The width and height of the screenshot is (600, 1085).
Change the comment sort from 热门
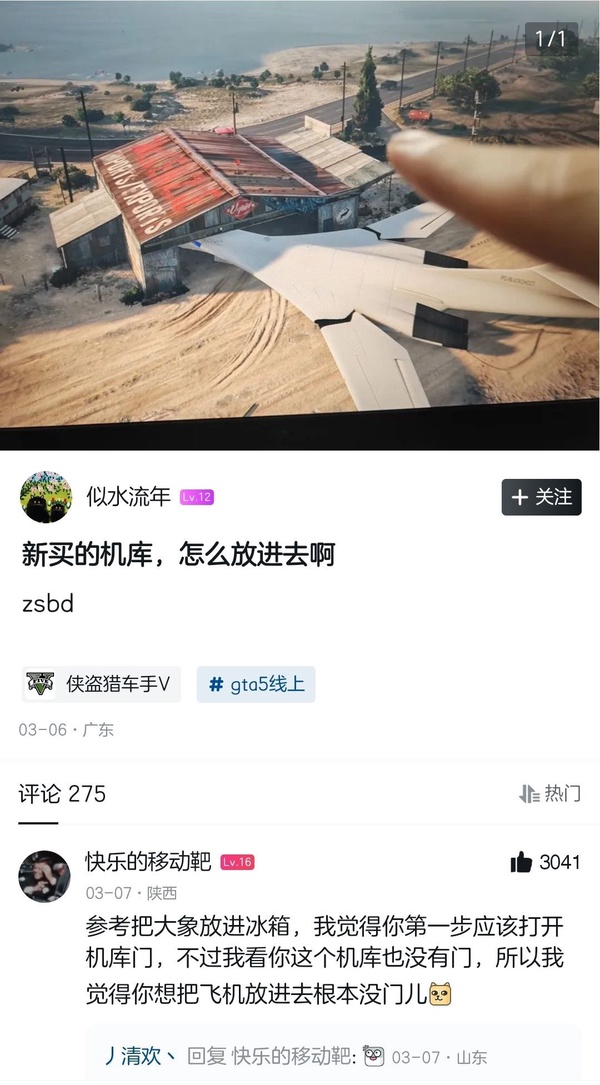pos(550,794)
